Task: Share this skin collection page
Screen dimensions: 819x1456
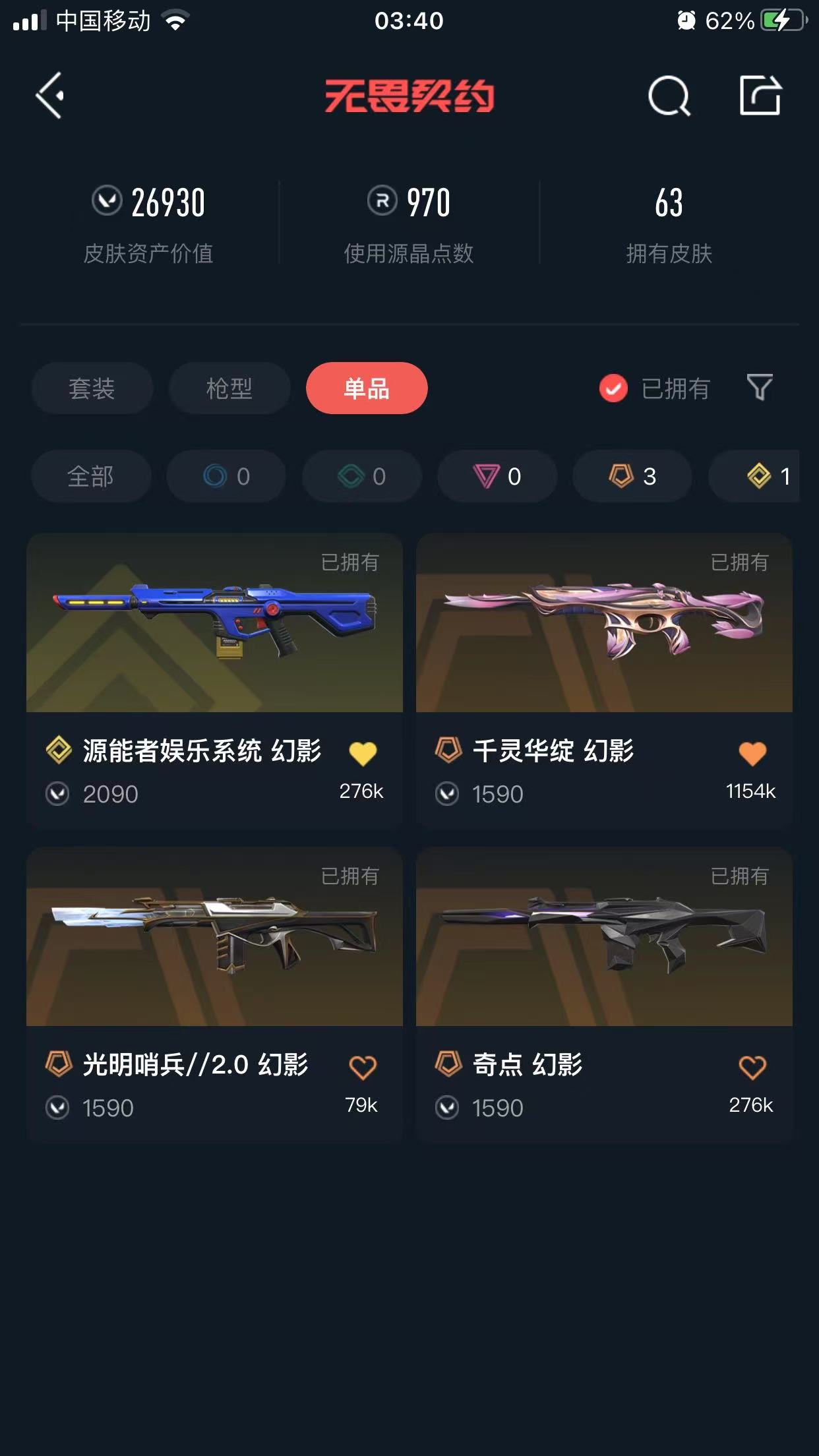Action: [x=760, y=96]
